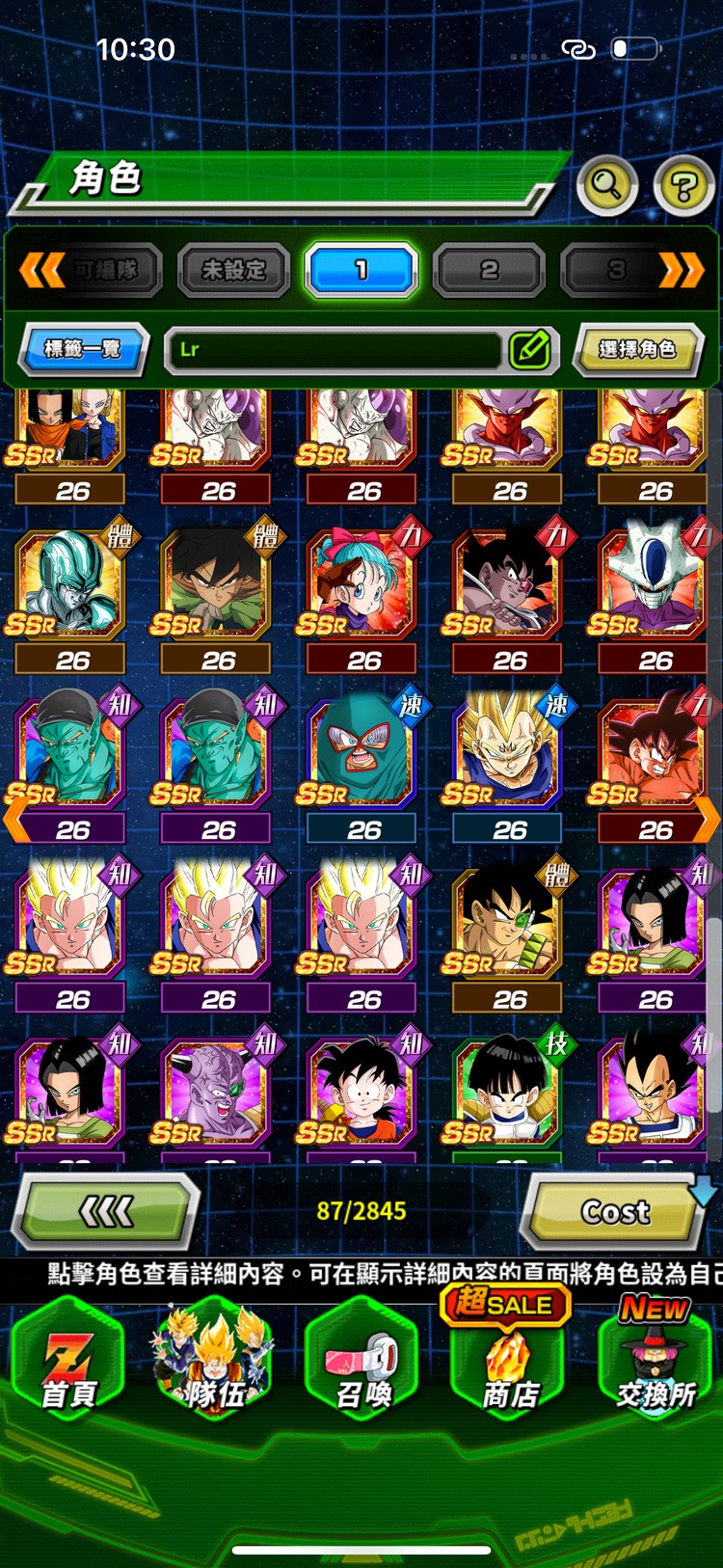The image size is (723, 1568).
Task: Open the 商店 shop
Action: [509, 1362]
